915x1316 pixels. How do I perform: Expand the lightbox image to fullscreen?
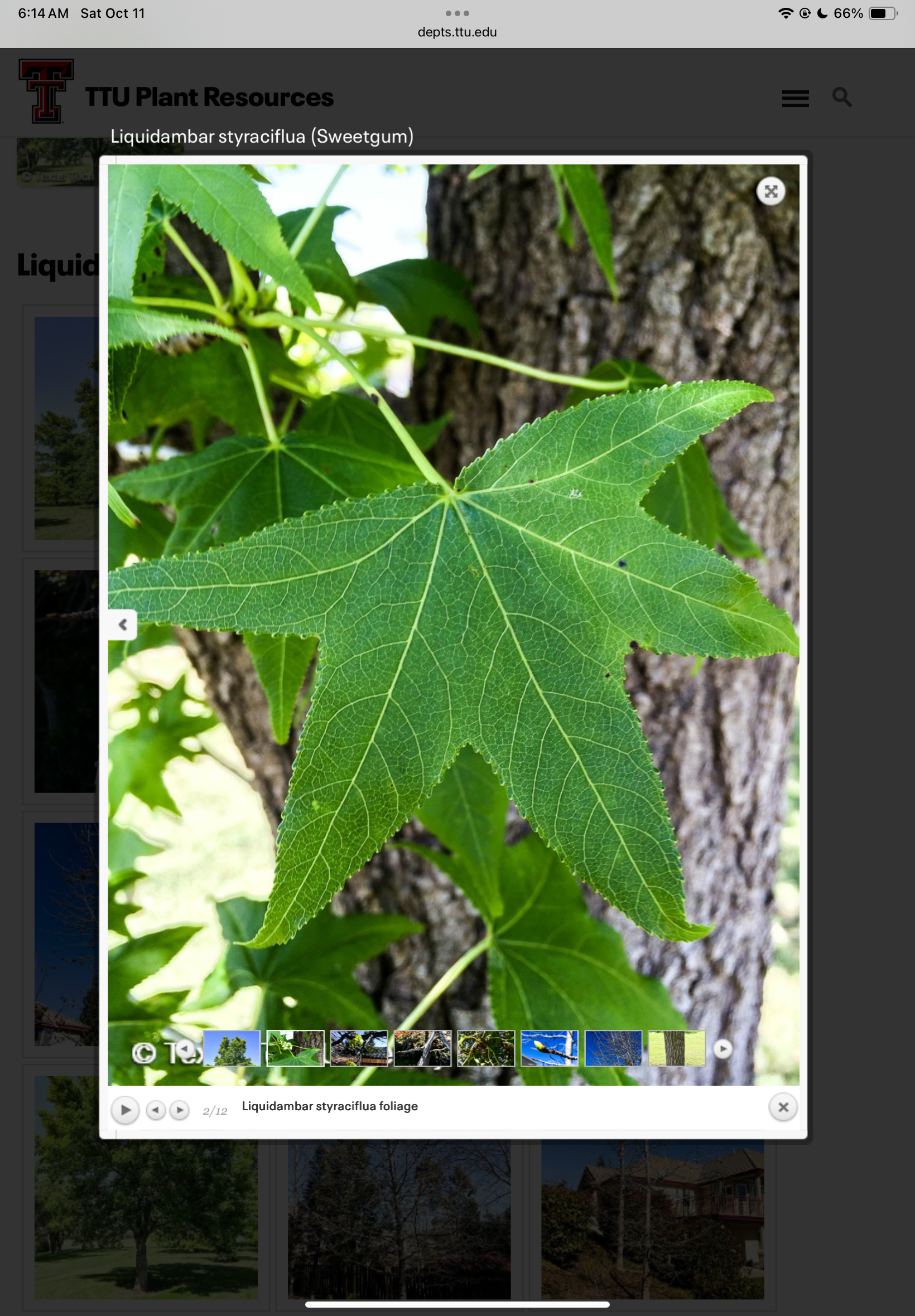770,191
